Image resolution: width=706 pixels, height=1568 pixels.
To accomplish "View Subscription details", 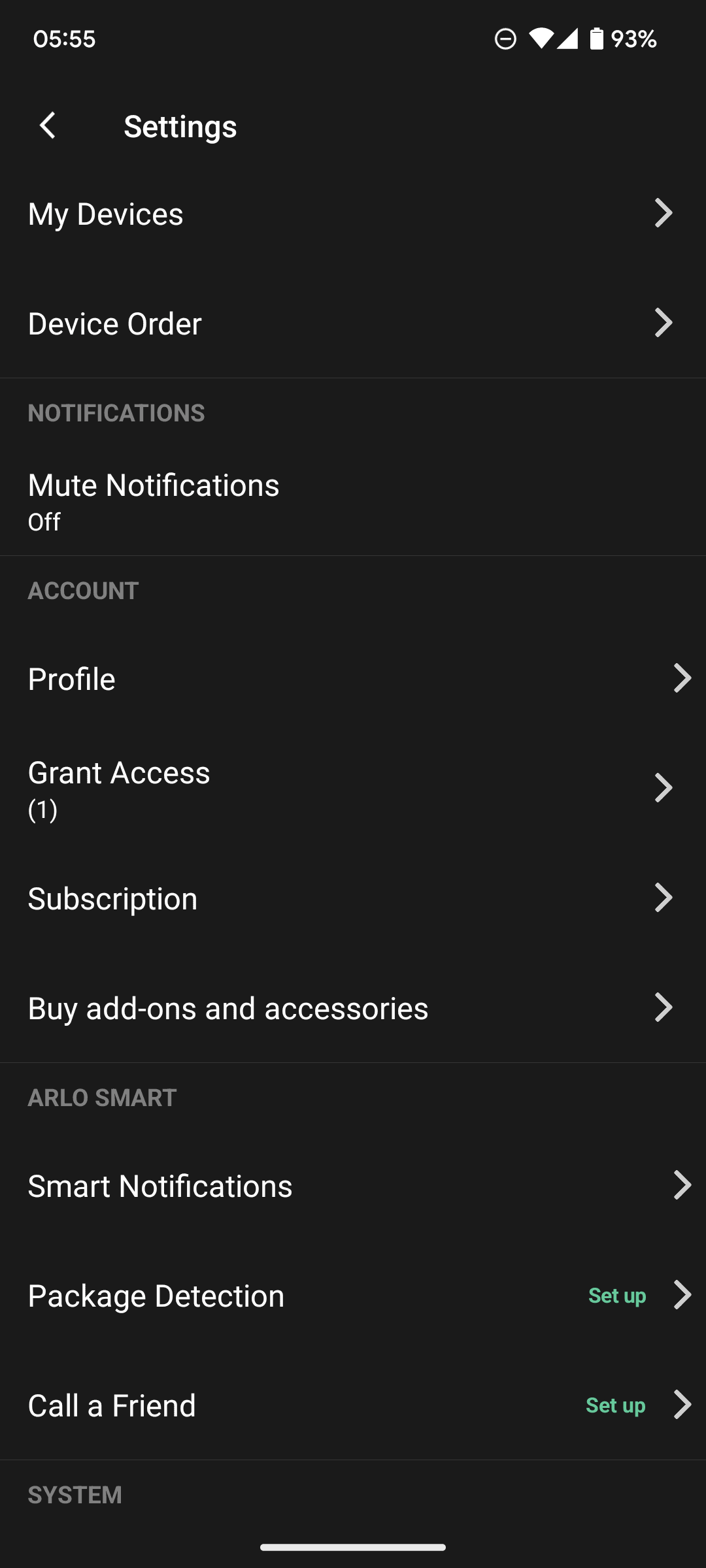I will pyautogui.click(x=353, y=898).
